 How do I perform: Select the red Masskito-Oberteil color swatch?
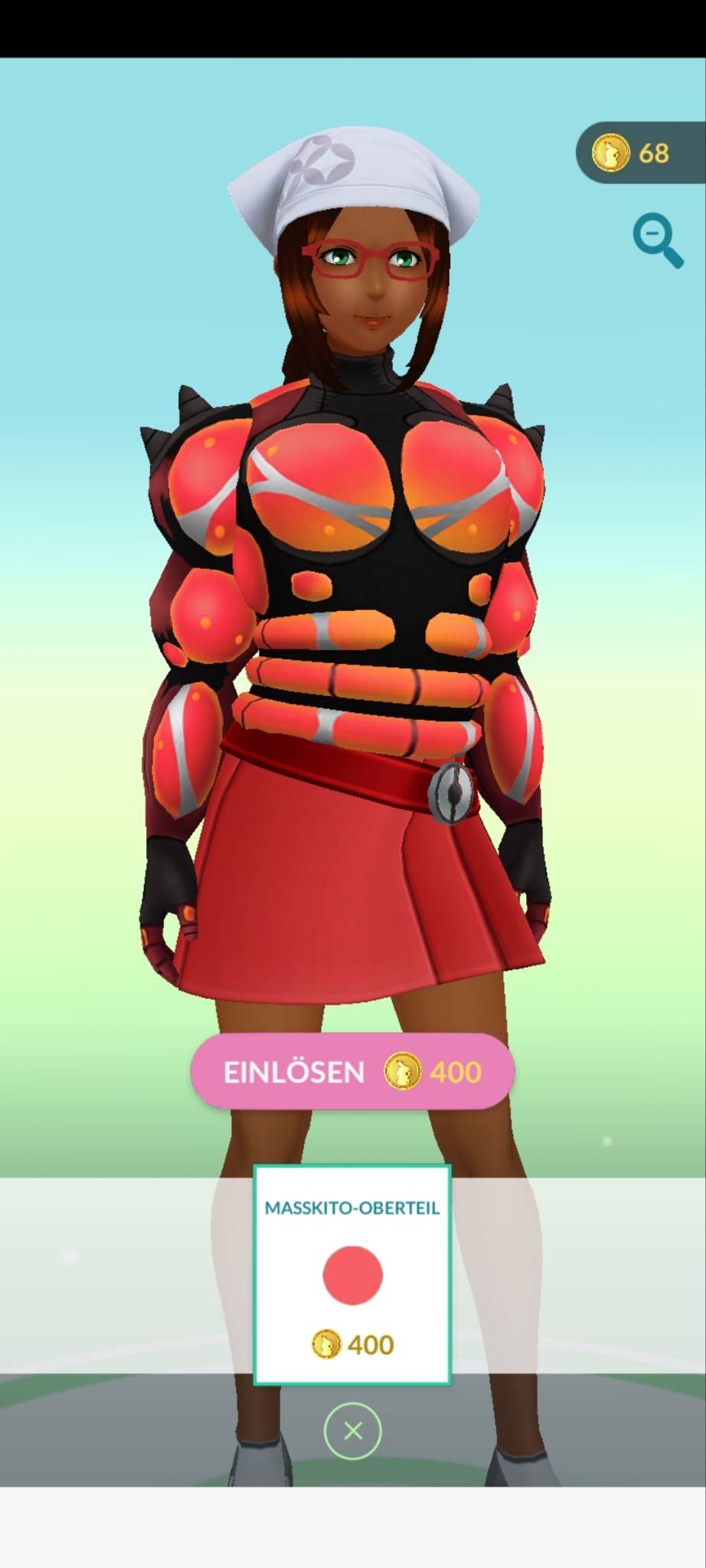(x=352, y=1275)
